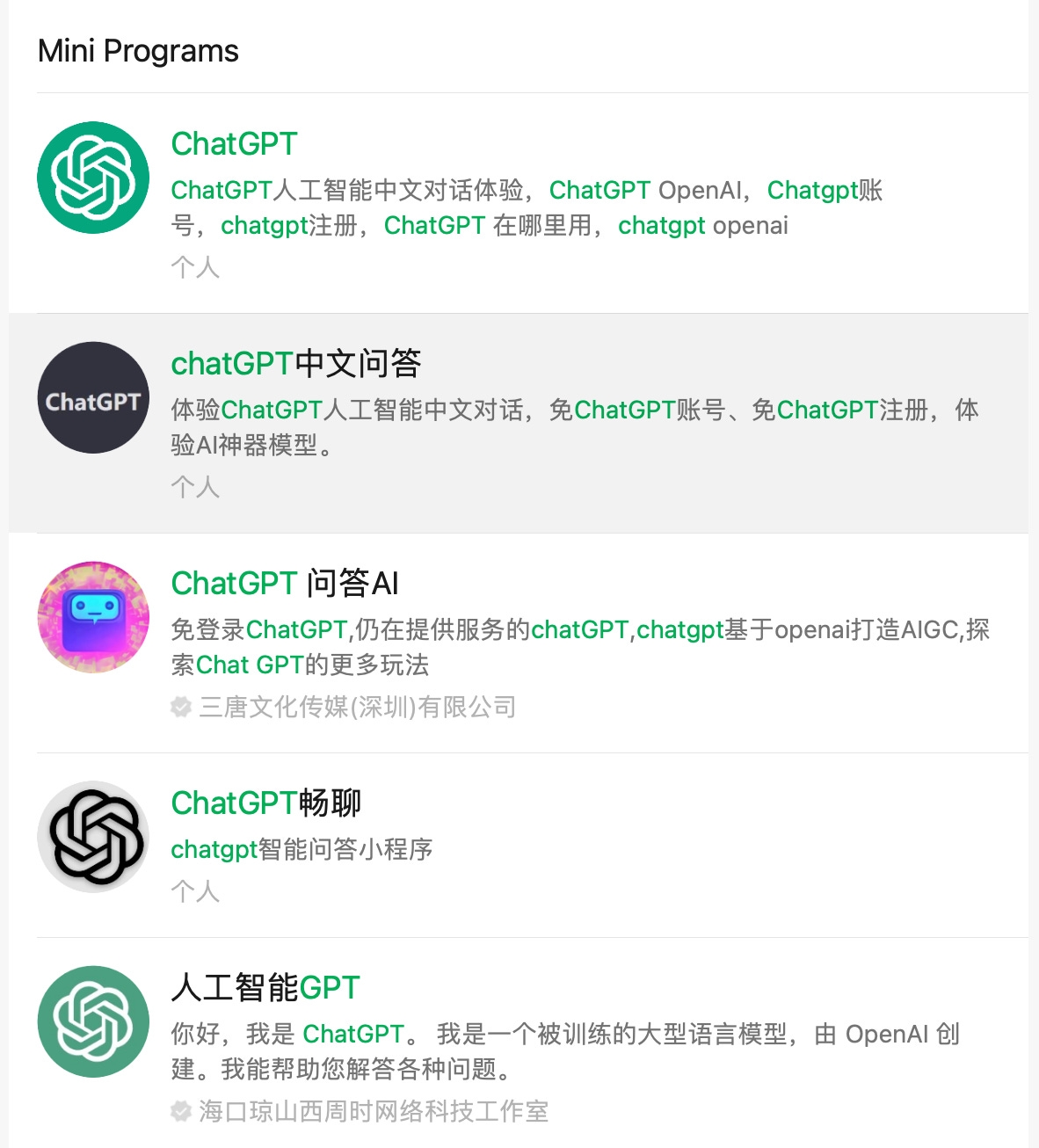Open the first ChatGPT mini program
Viewport: 1039px width, 1148px height.
click(235, 144)
